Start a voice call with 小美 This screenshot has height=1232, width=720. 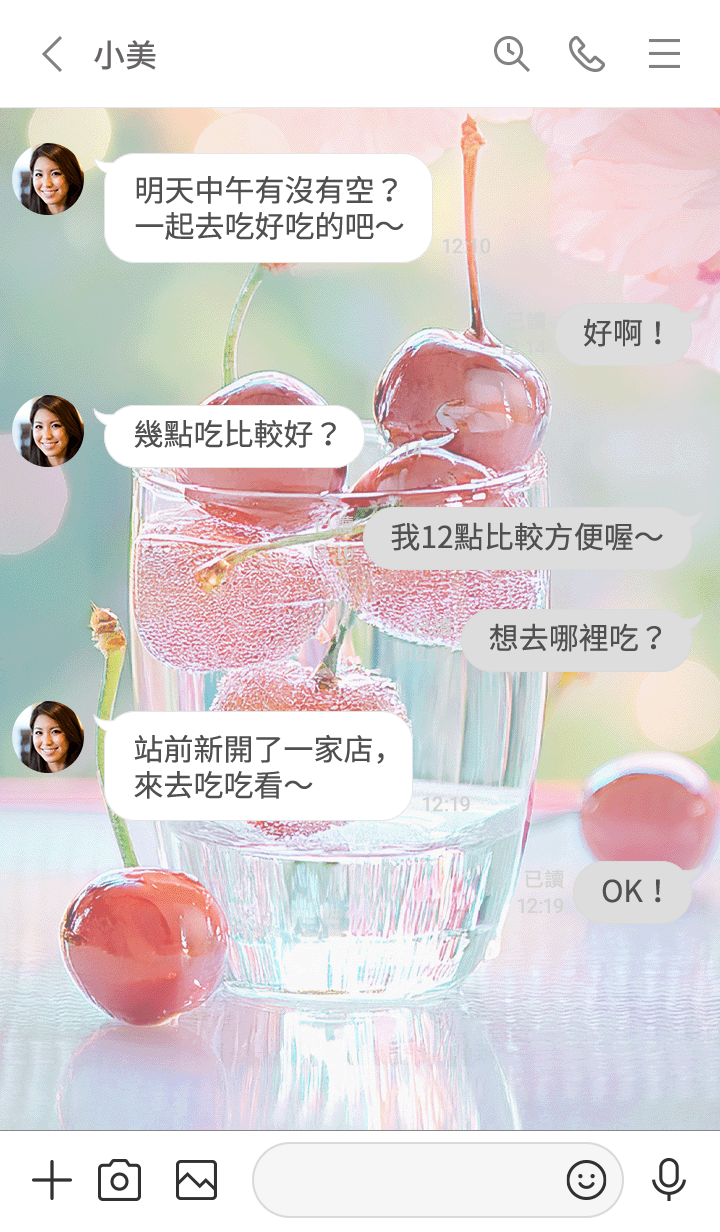click(587, 54)
